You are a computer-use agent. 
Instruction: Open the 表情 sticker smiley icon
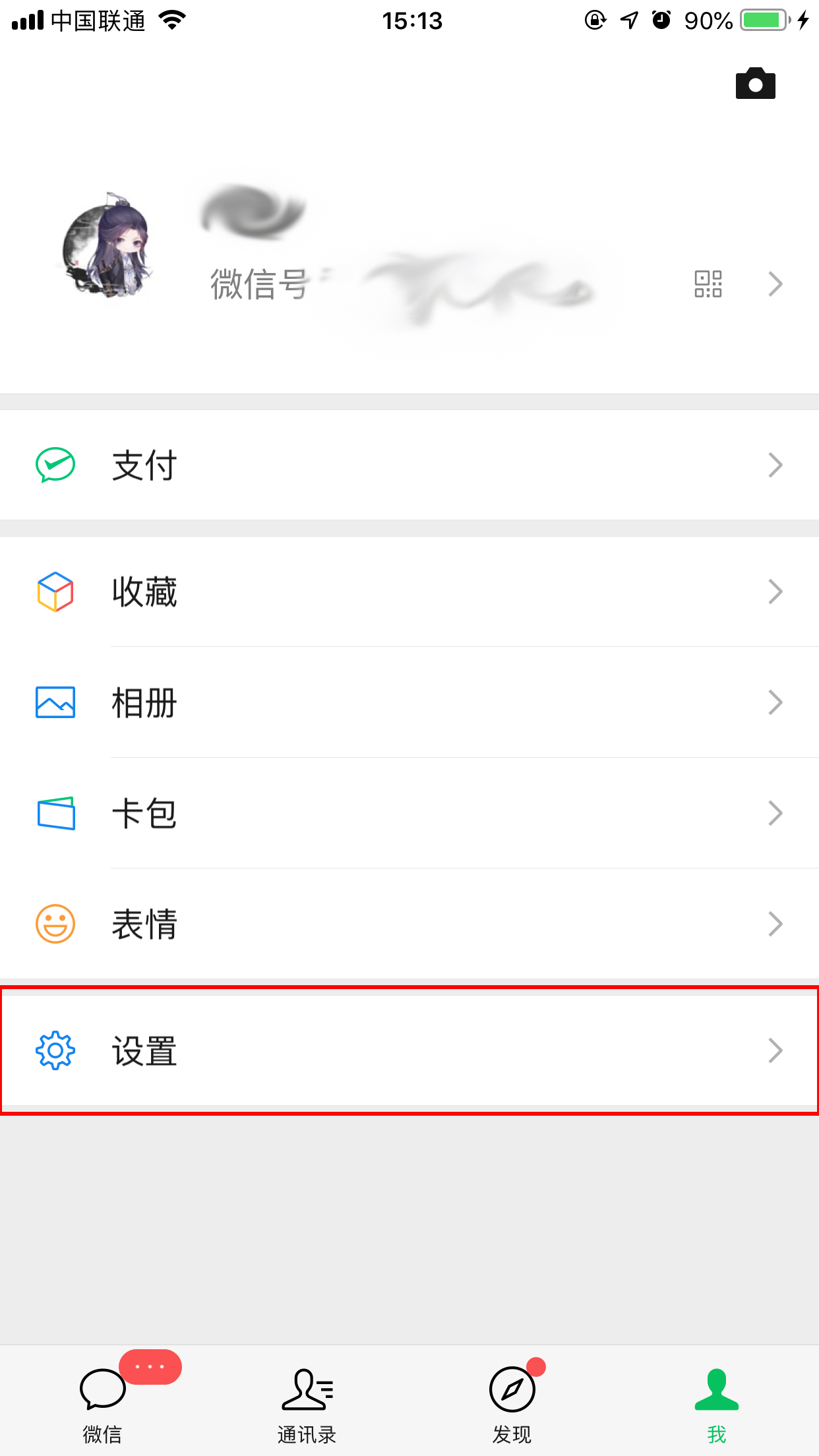(55, 924)
